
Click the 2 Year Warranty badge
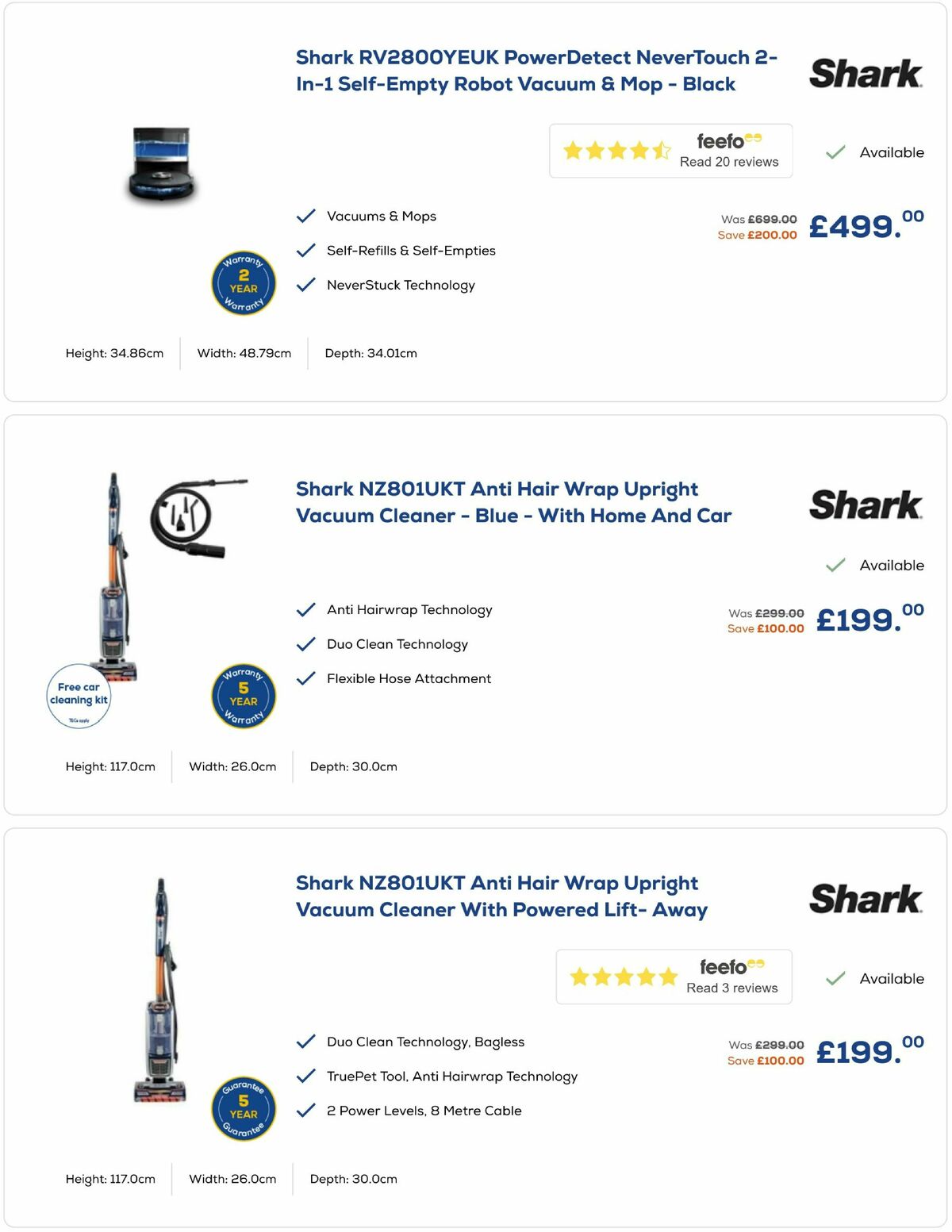[243, 283]
